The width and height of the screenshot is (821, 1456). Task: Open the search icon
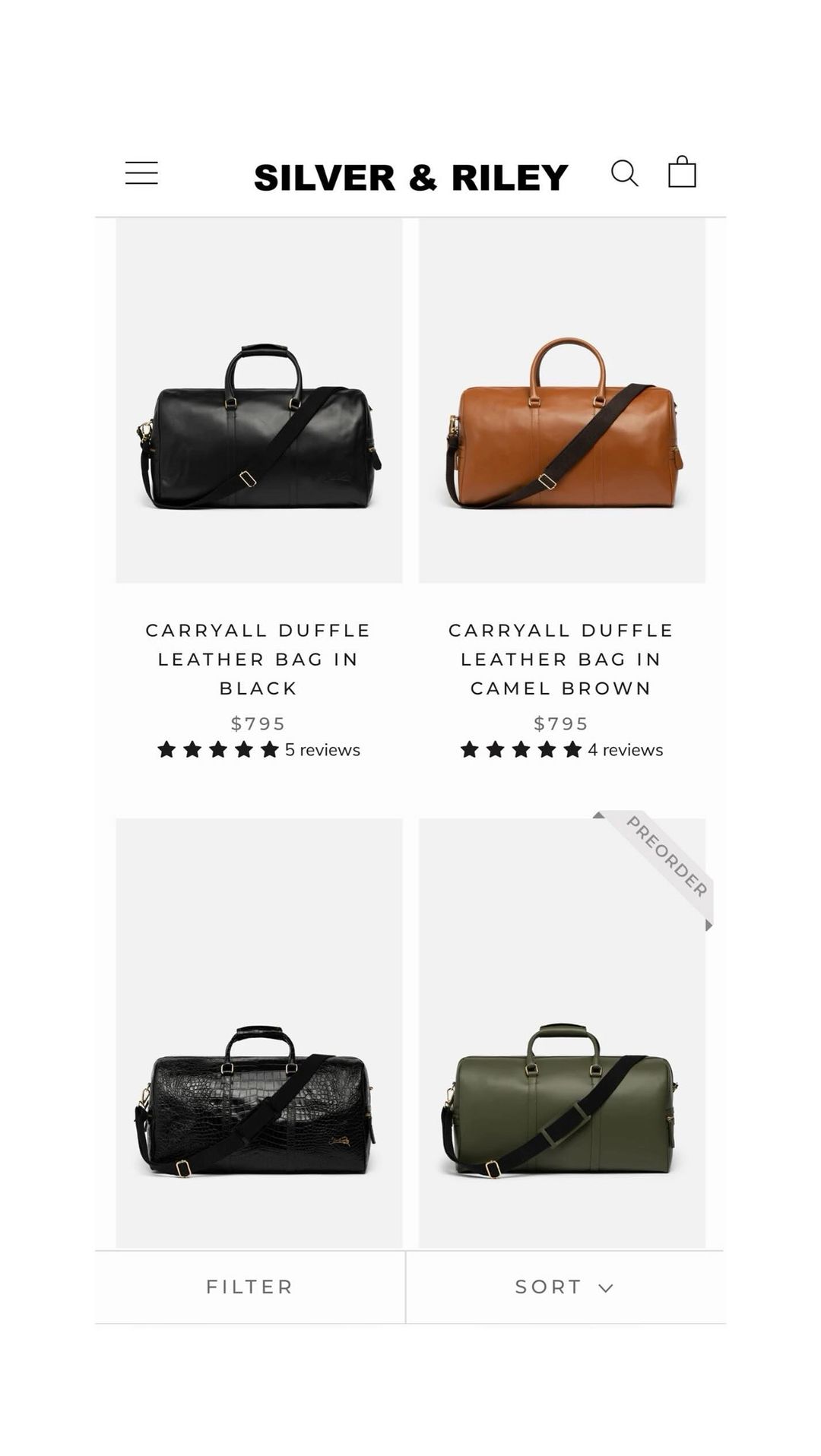pyautogui.click(x=624, y=173)
